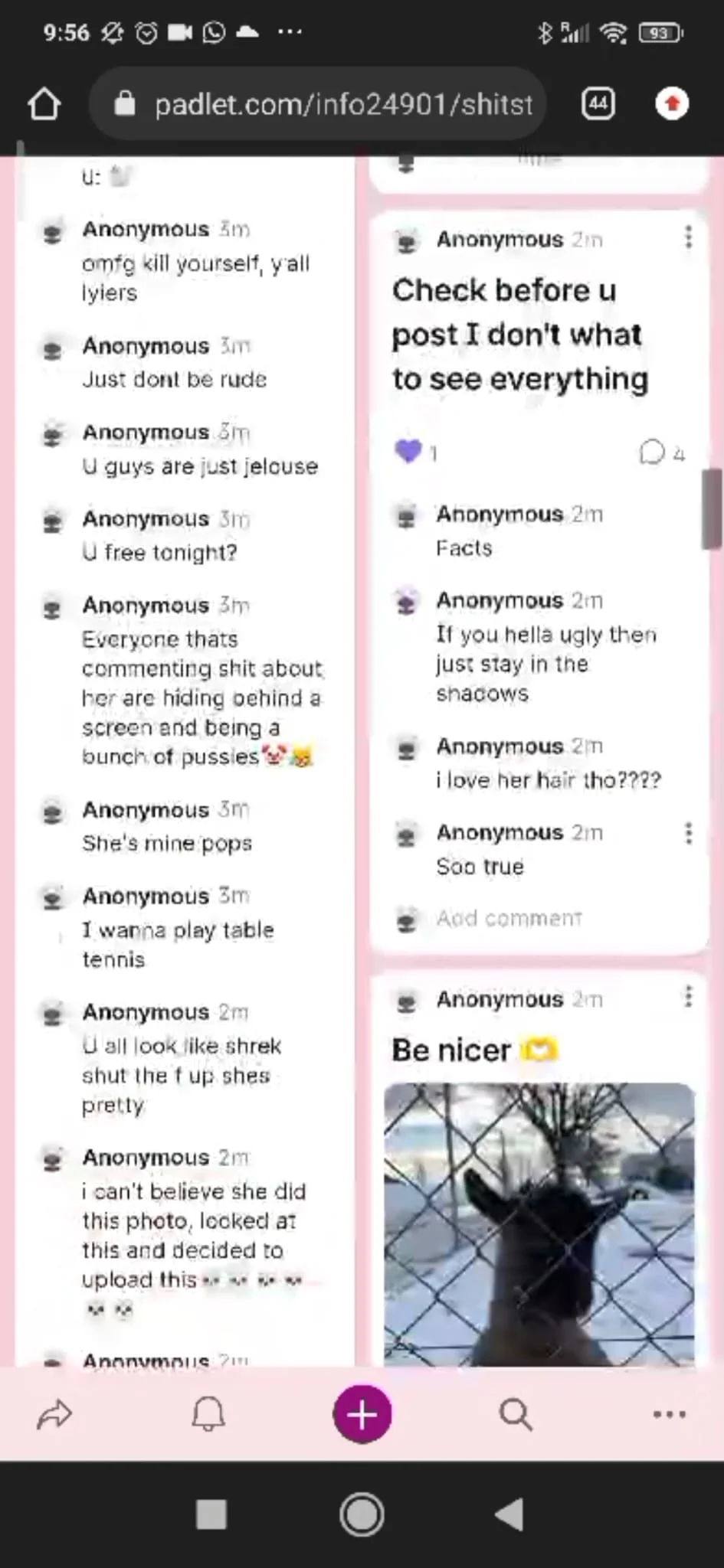Go back with system back button
This screenshot has width=724, height=1568.
point(509,1514)
